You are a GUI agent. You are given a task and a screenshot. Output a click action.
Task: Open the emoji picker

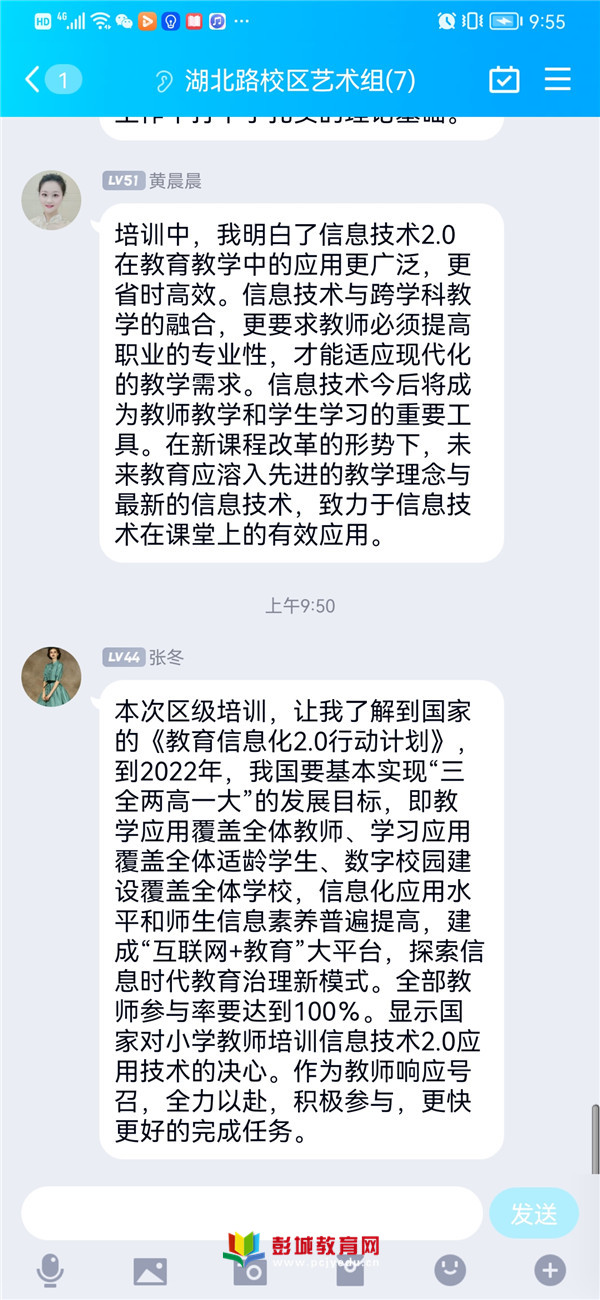coord(450,1270)
